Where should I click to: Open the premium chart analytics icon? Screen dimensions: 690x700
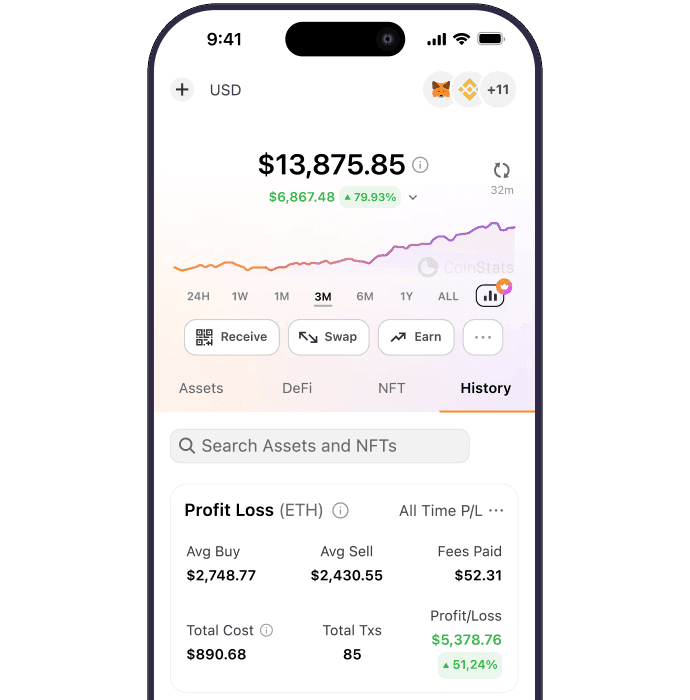click(x=490, y=295)
